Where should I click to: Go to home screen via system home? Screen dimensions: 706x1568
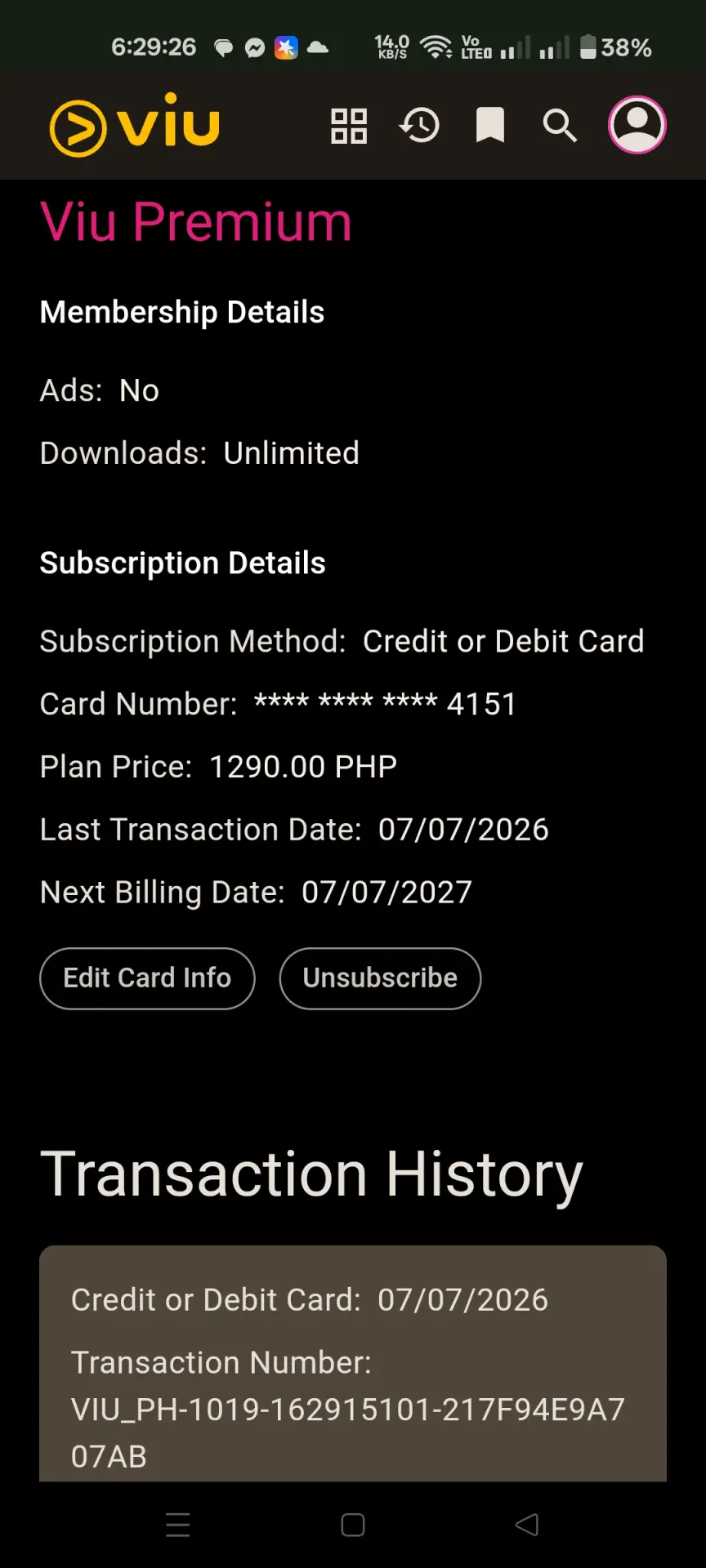point(353,1525)
